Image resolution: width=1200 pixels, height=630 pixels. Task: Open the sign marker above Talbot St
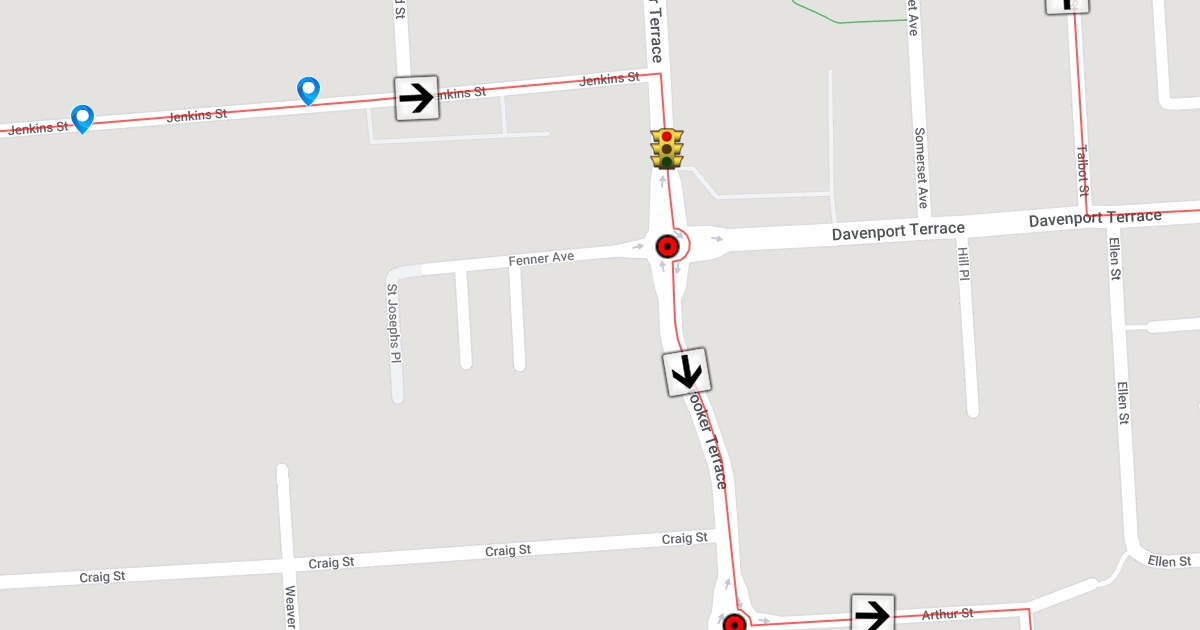[1067, 4]
